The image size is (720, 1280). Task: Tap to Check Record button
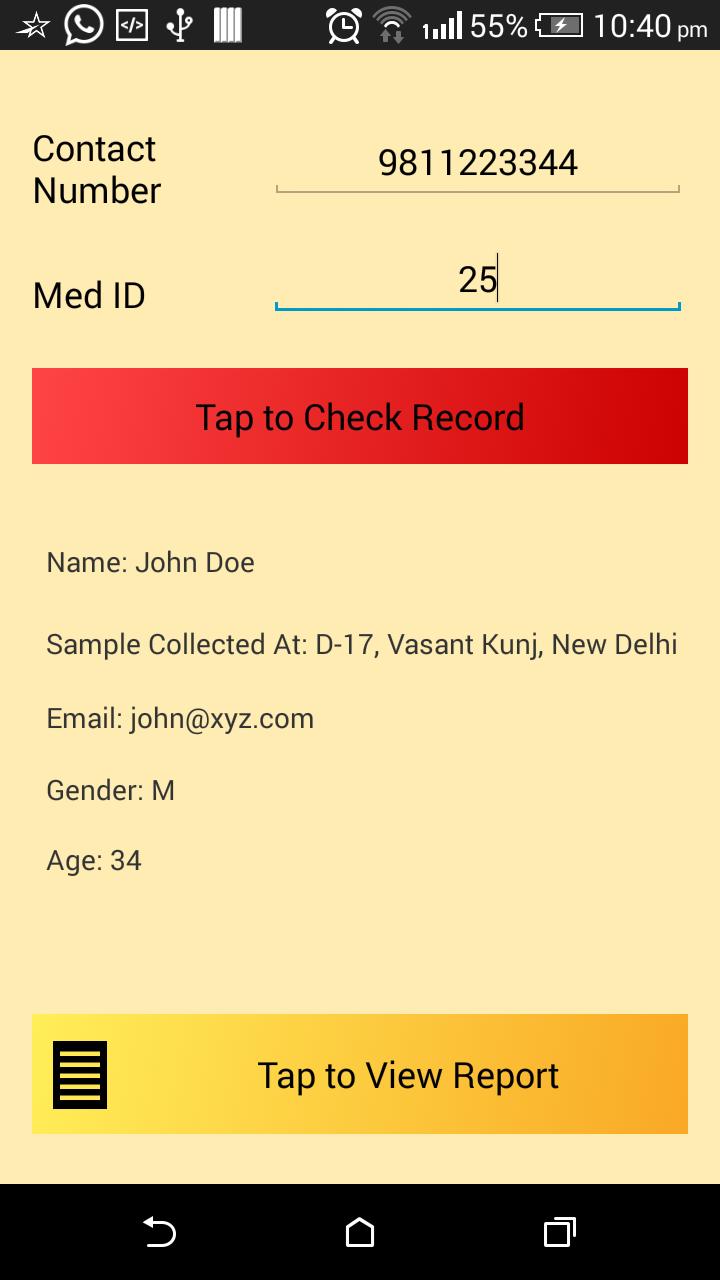pos(360,416)
